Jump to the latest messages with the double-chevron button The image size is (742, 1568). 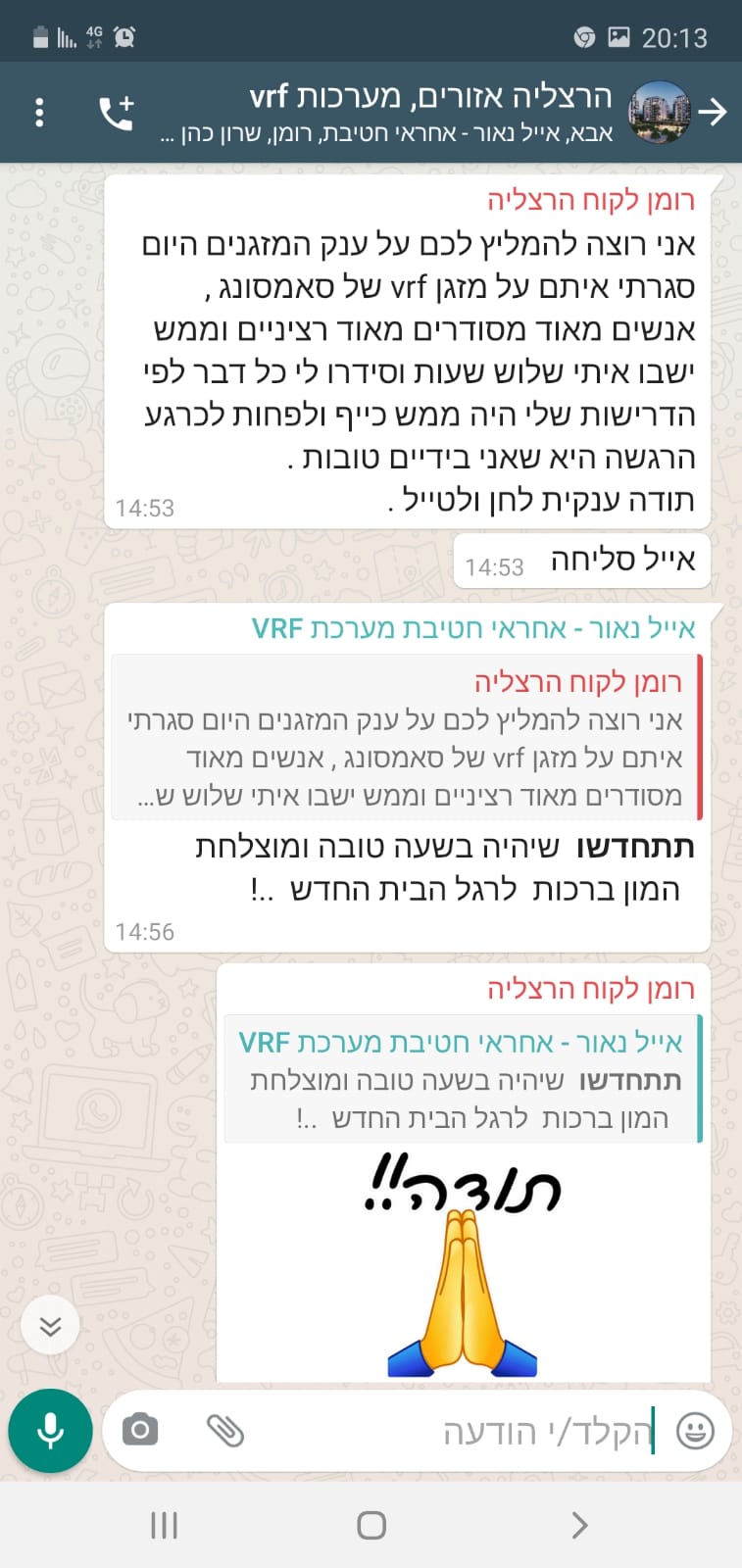pyautogui.click(x=50, y=1326)
